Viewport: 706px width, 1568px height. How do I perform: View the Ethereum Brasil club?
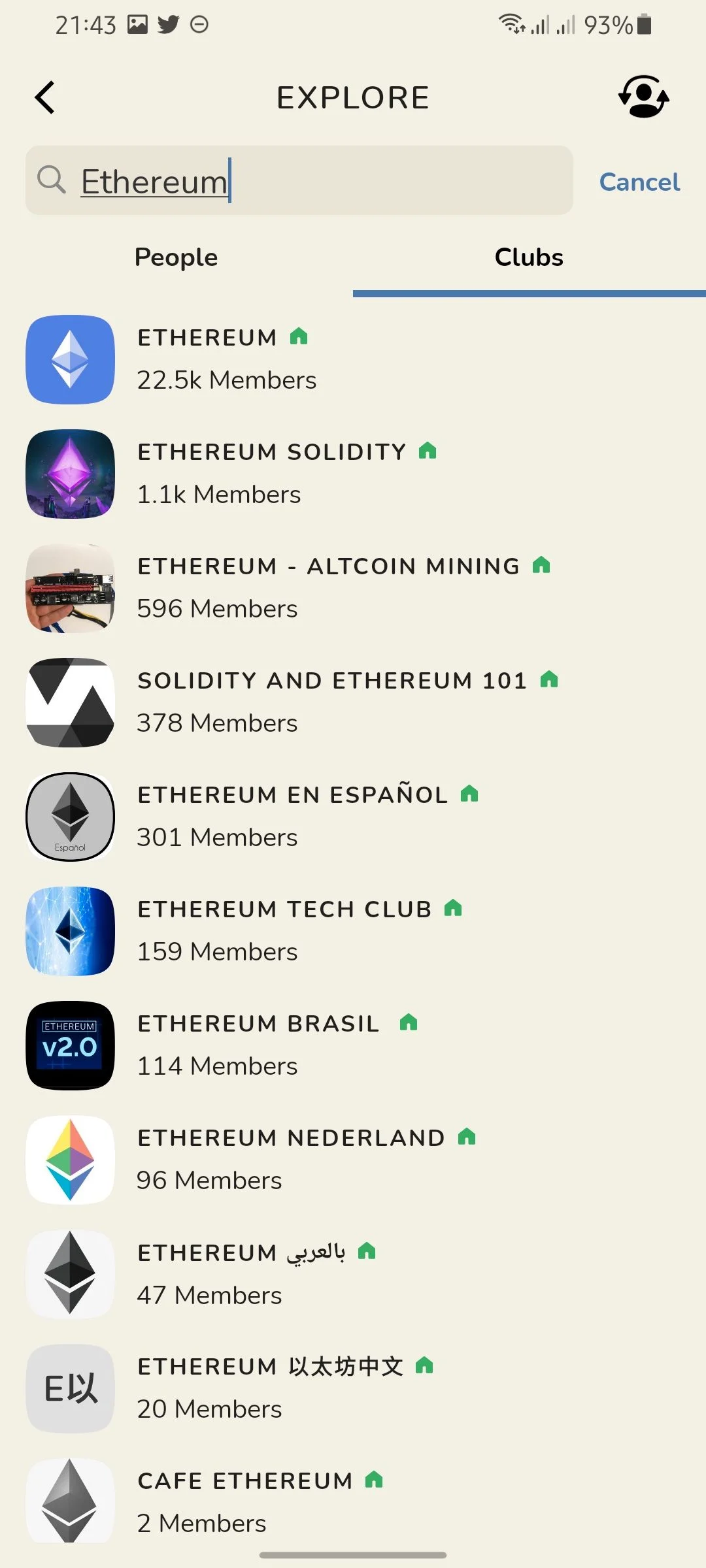click(x=353, y=1045)
